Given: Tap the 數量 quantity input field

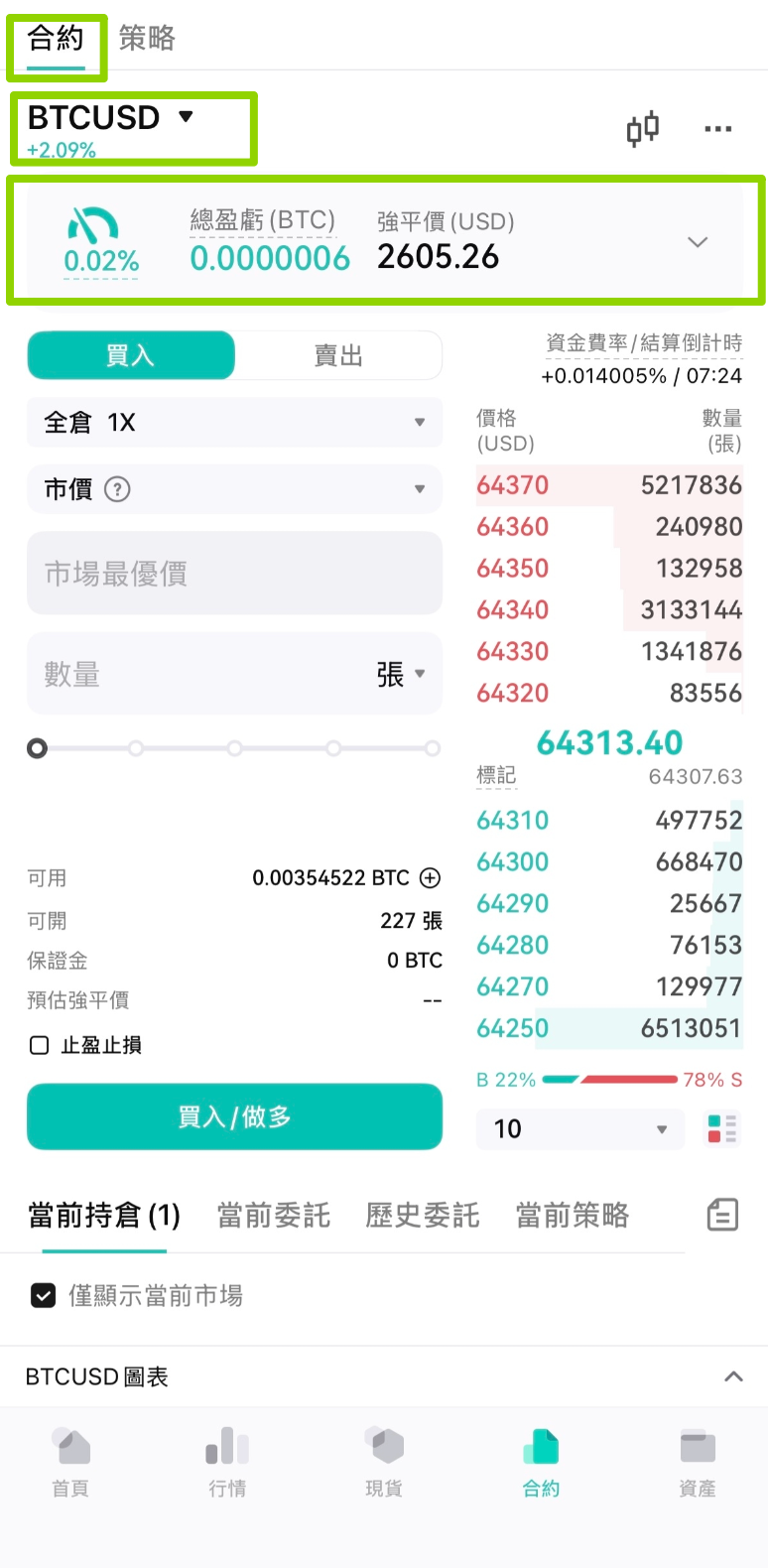Looking at the screenshot, I should [x=198, y=675].
